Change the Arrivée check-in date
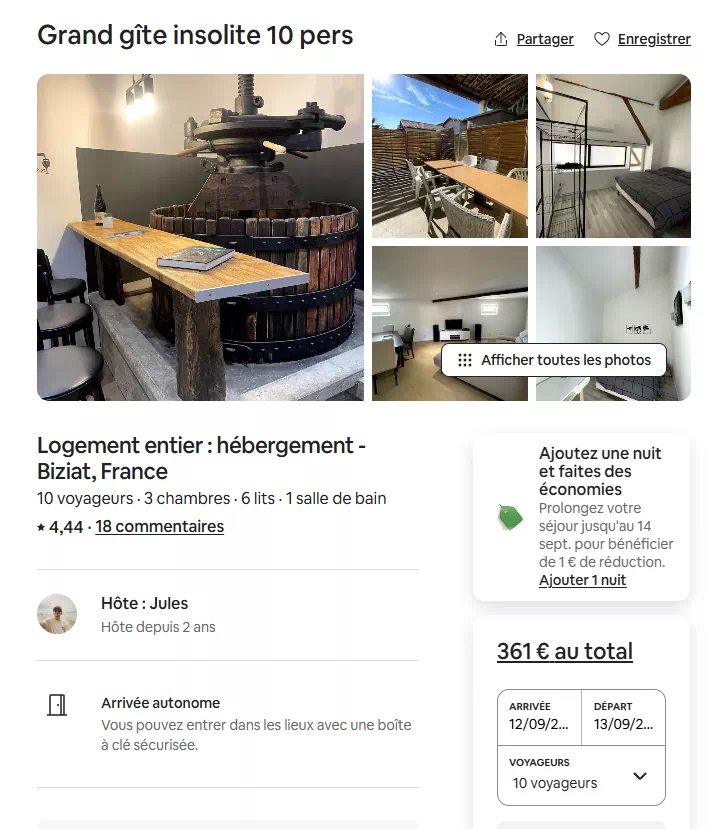 click(x=539, y=717)
